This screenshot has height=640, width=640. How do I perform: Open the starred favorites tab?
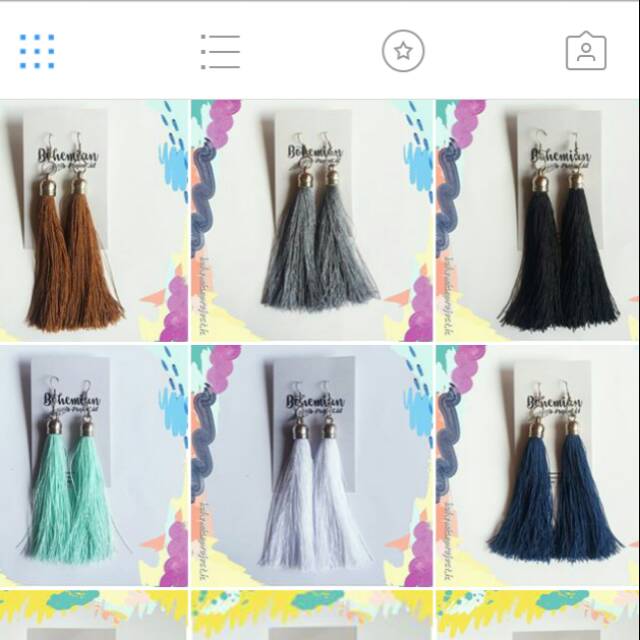coord(403,51)
